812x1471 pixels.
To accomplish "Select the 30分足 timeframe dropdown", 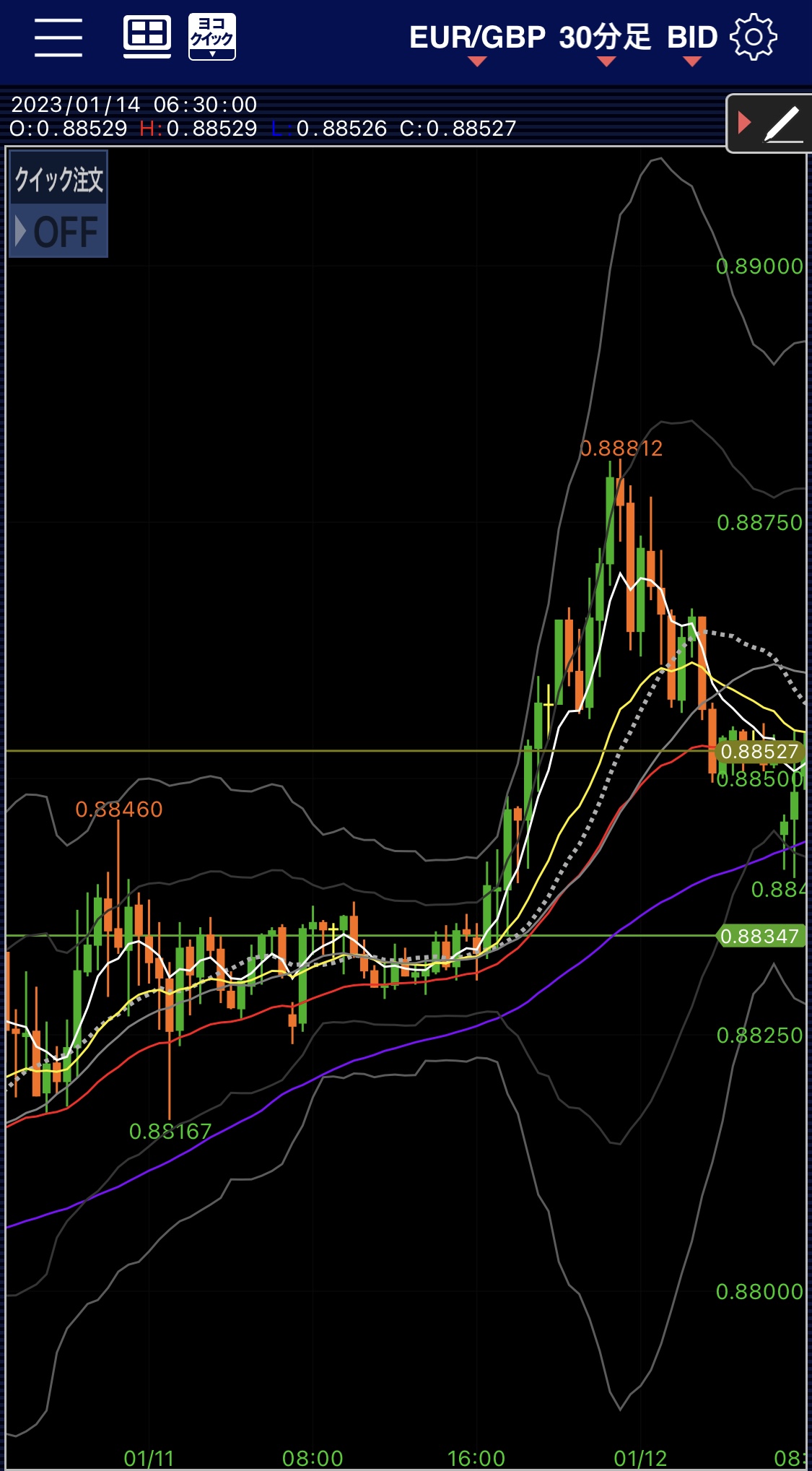I will tap(605, 39).
